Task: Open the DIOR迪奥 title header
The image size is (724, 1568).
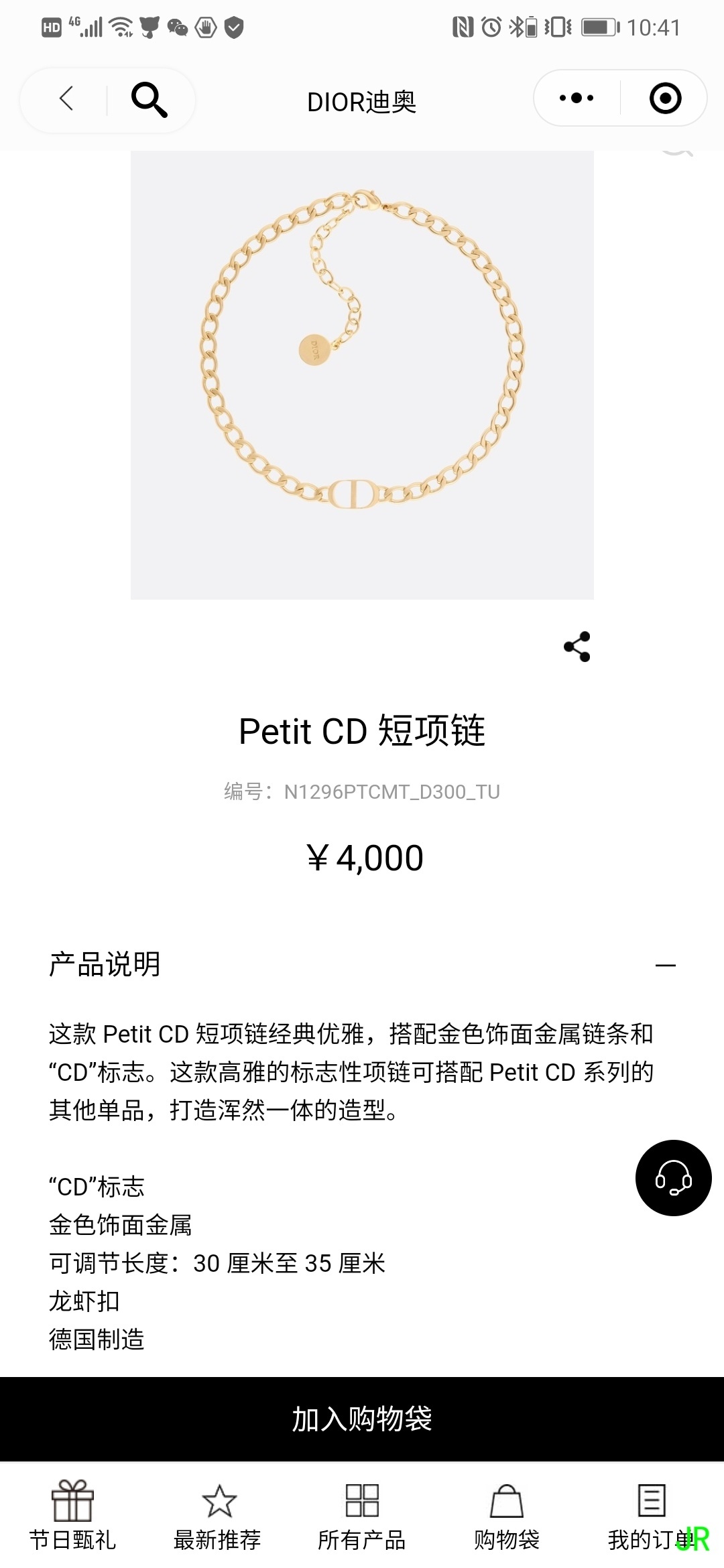Action: coord(362,101)
